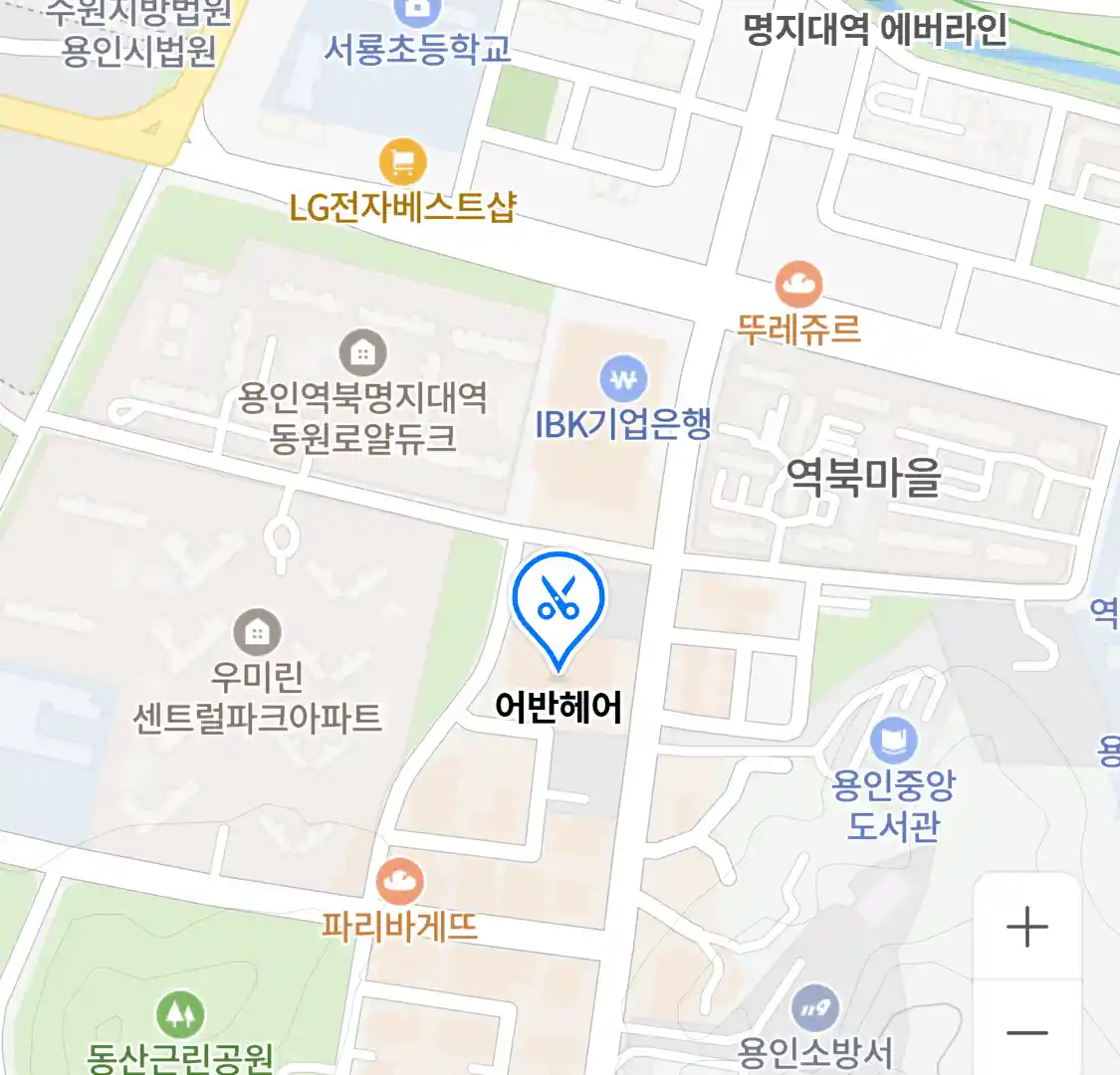The image size is (1120, 1075).
Task: Zoom out of the map
Action: click(x=1026, y=1031)
